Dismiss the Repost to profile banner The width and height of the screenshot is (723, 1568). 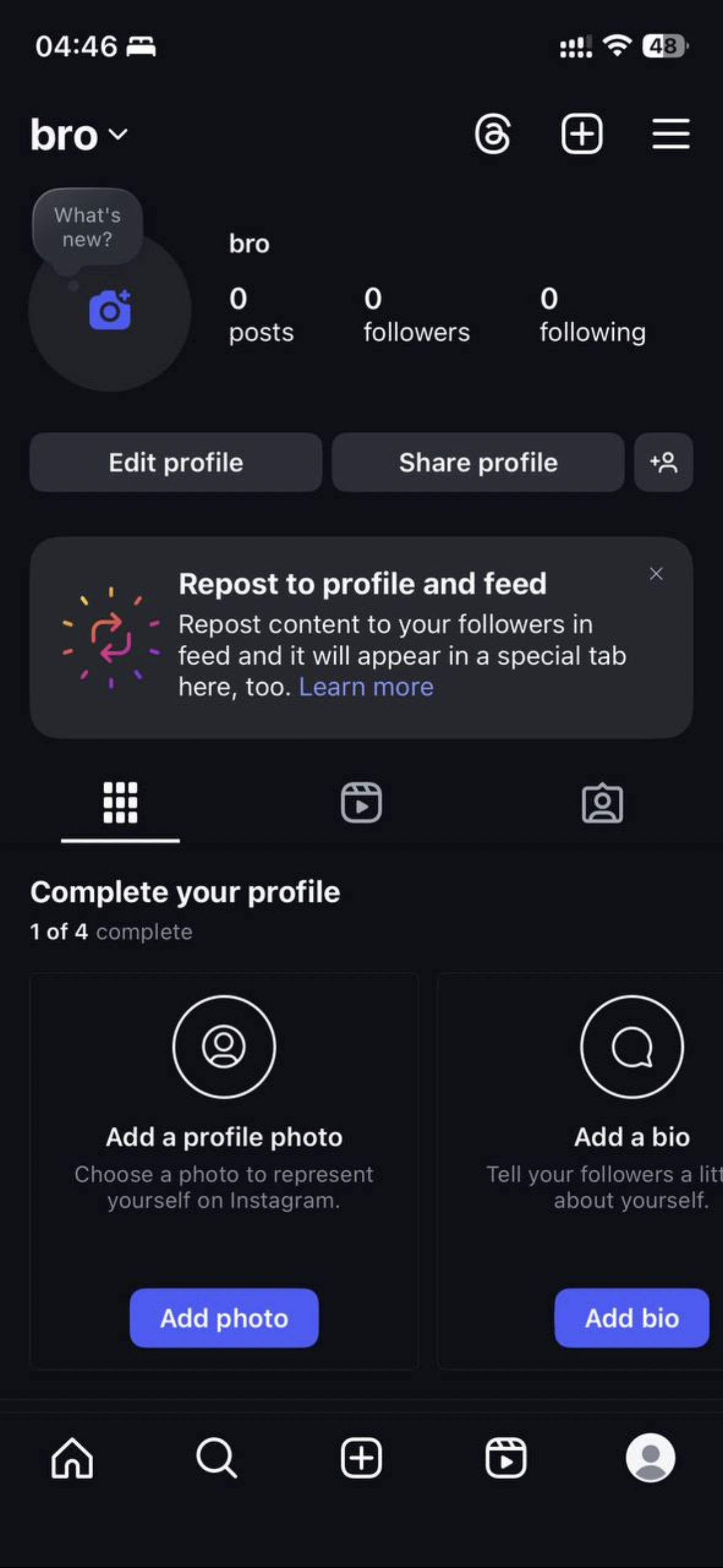click(656, 574)
